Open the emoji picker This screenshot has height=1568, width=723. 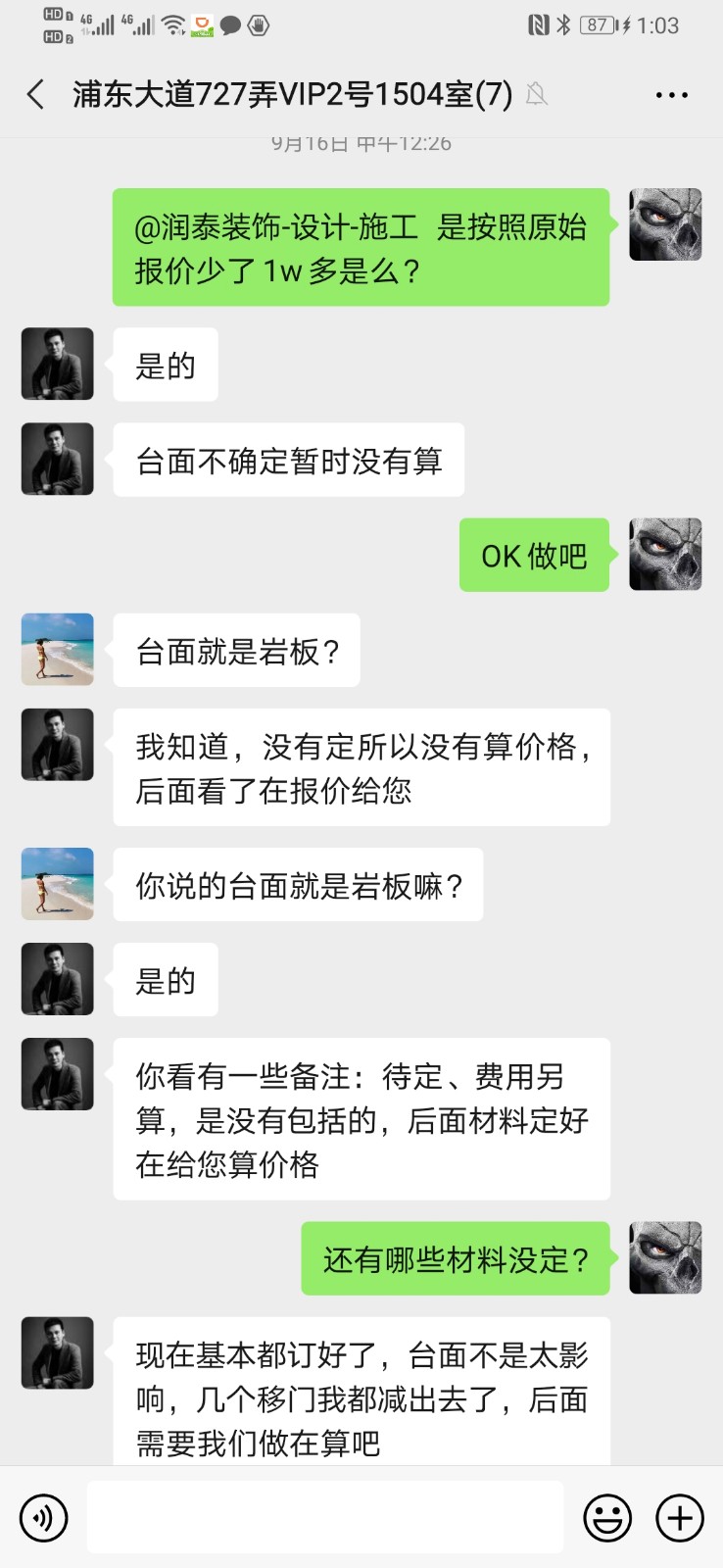click(x=607, y=1518)
